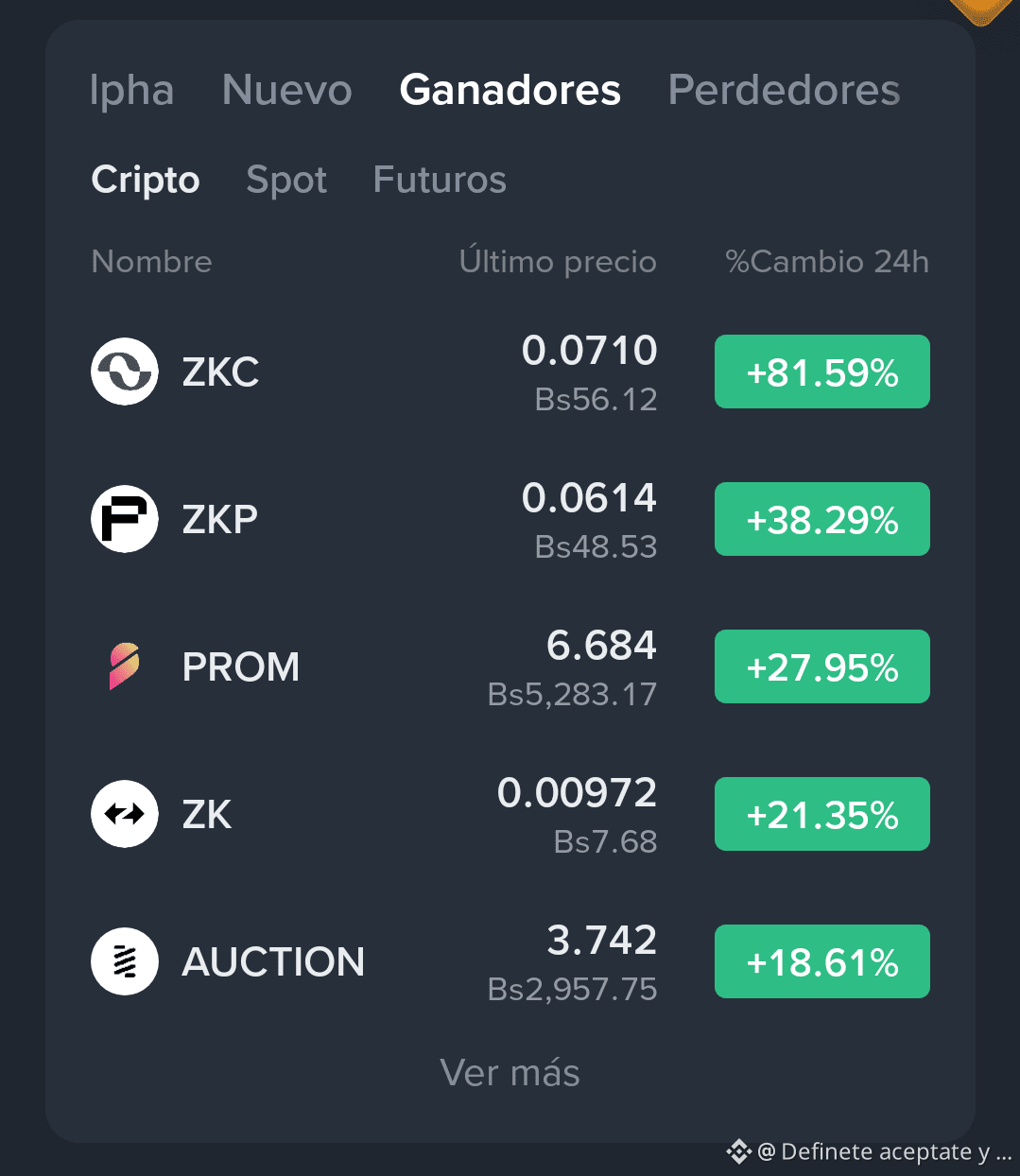Tap Ver más to see more coins

point(510,1073)
